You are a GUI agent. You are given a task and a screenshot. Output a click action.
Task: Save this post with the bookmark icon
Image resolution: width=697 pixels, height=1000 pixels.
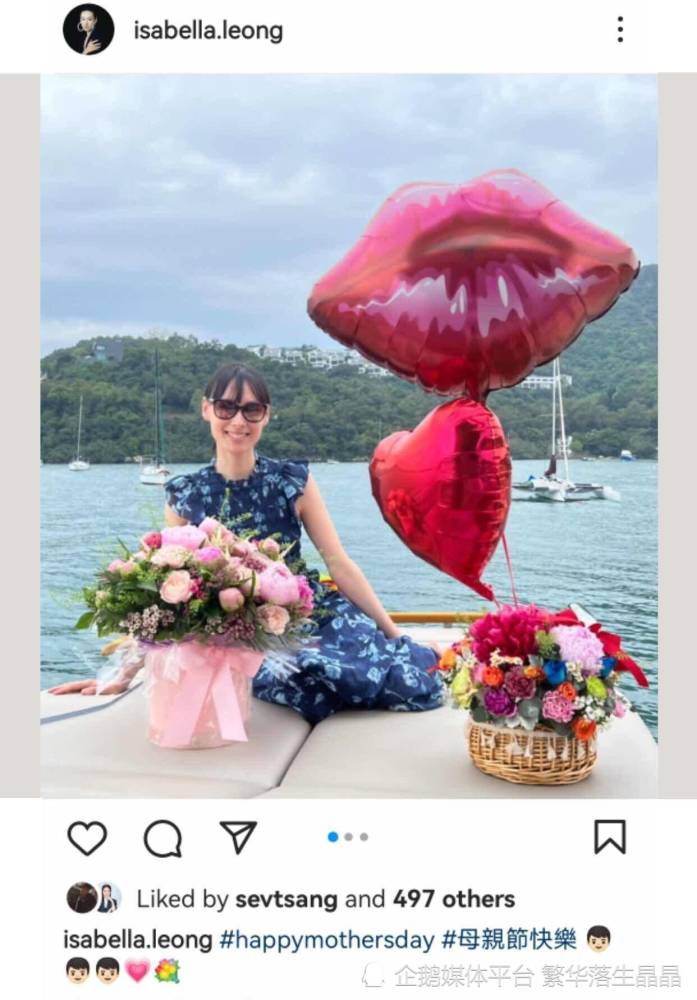610,837
